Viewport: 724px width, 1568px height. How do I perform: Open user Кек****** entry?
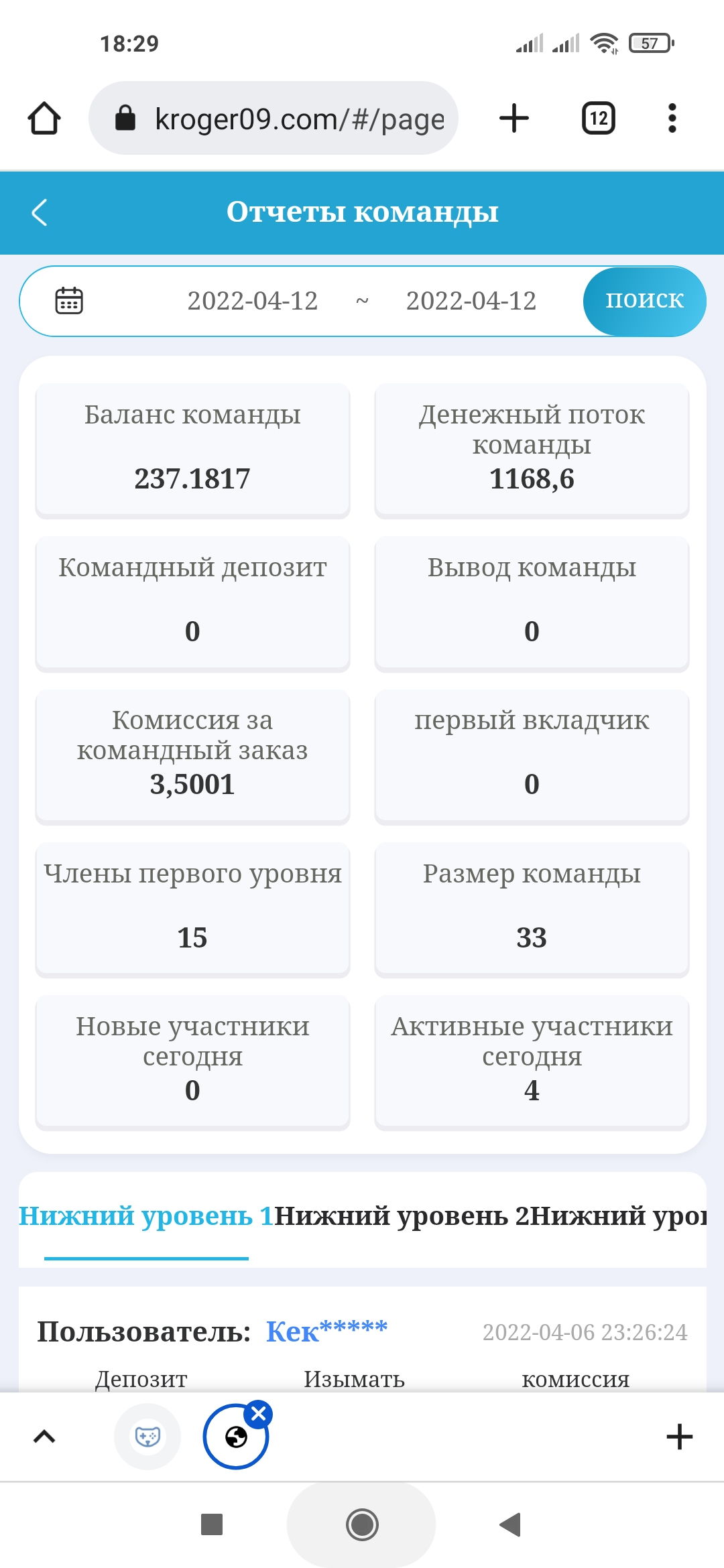pos(326,1331)
